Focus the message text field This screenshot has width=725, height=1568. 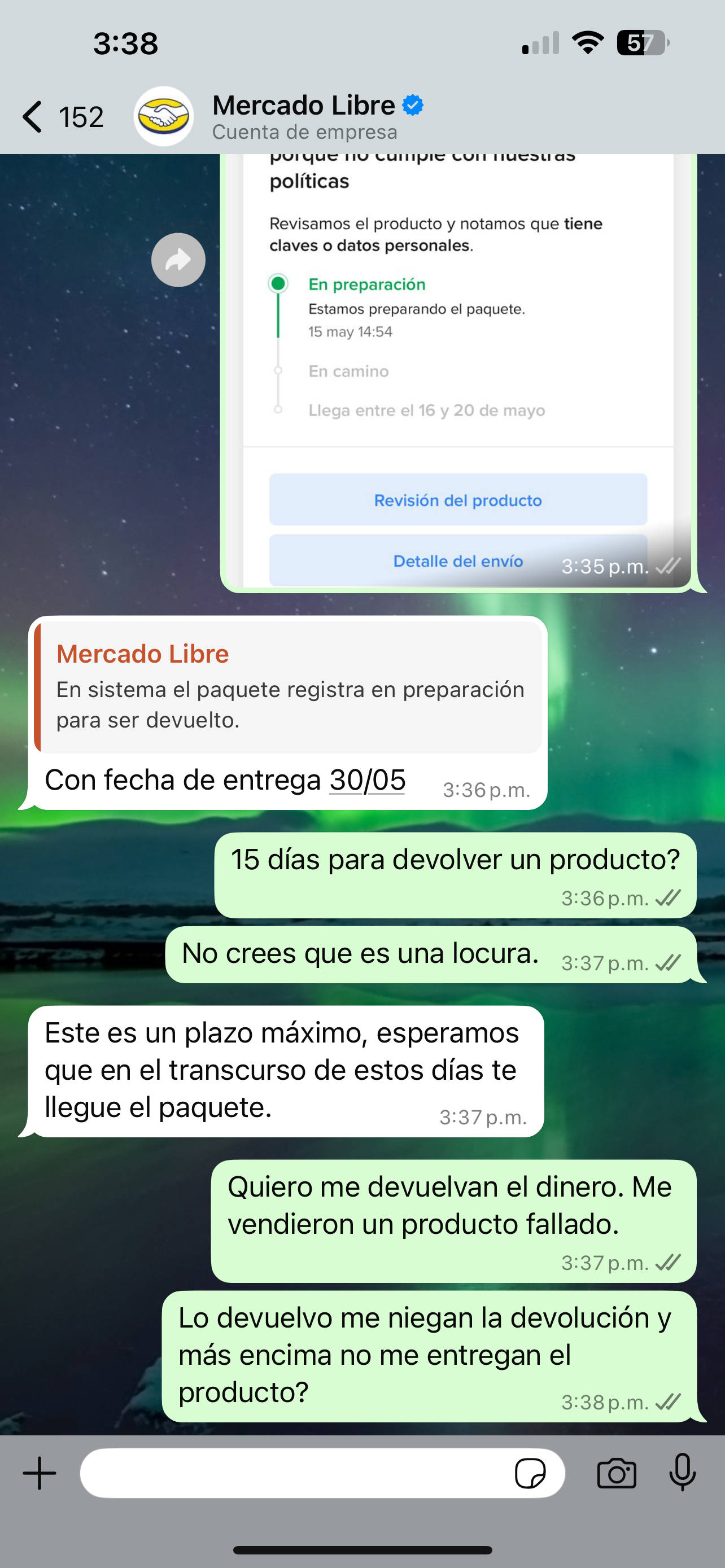pos(295,1473)
